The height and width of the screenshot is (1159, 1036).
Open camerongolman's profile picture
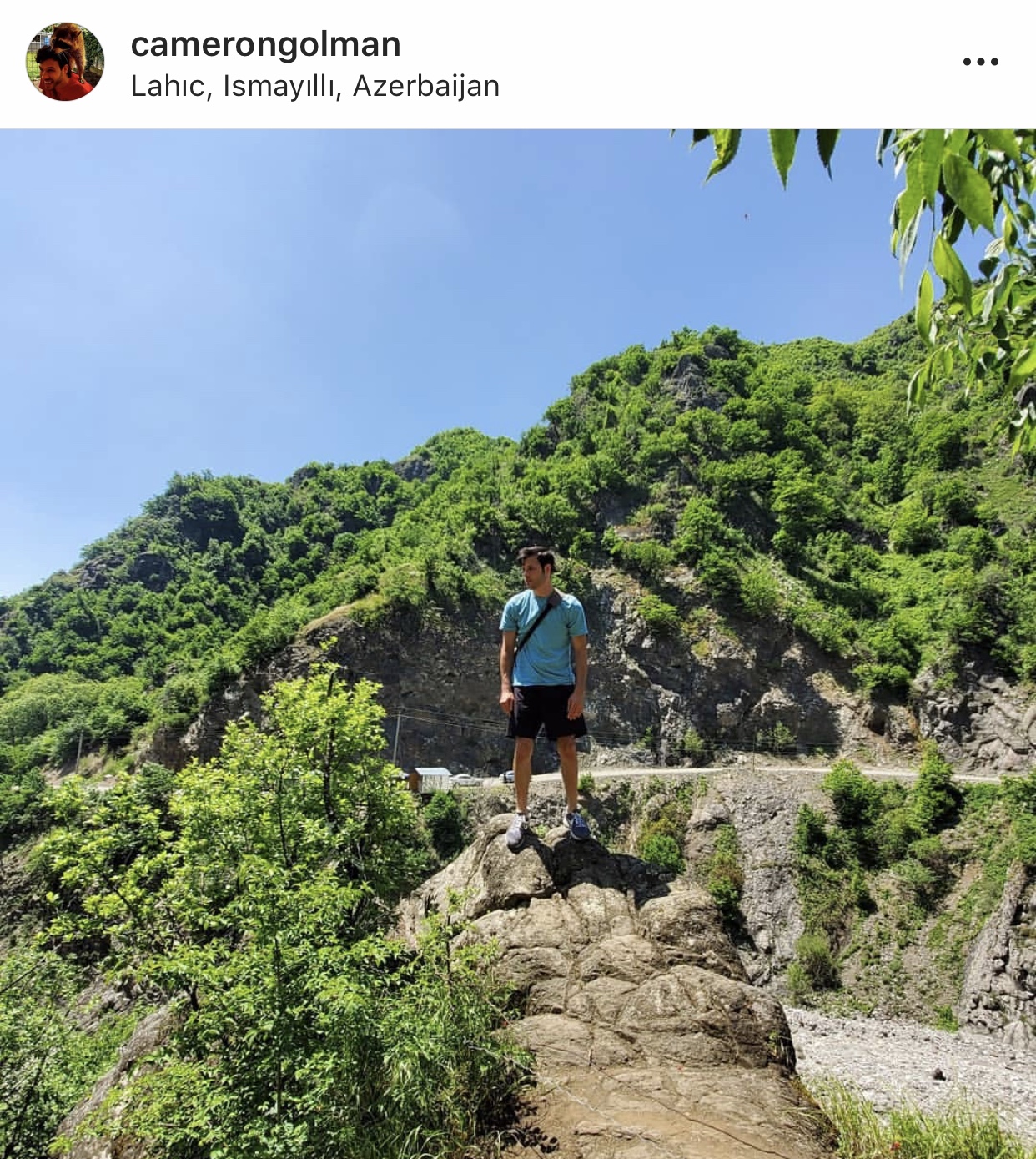pos(65,62)
